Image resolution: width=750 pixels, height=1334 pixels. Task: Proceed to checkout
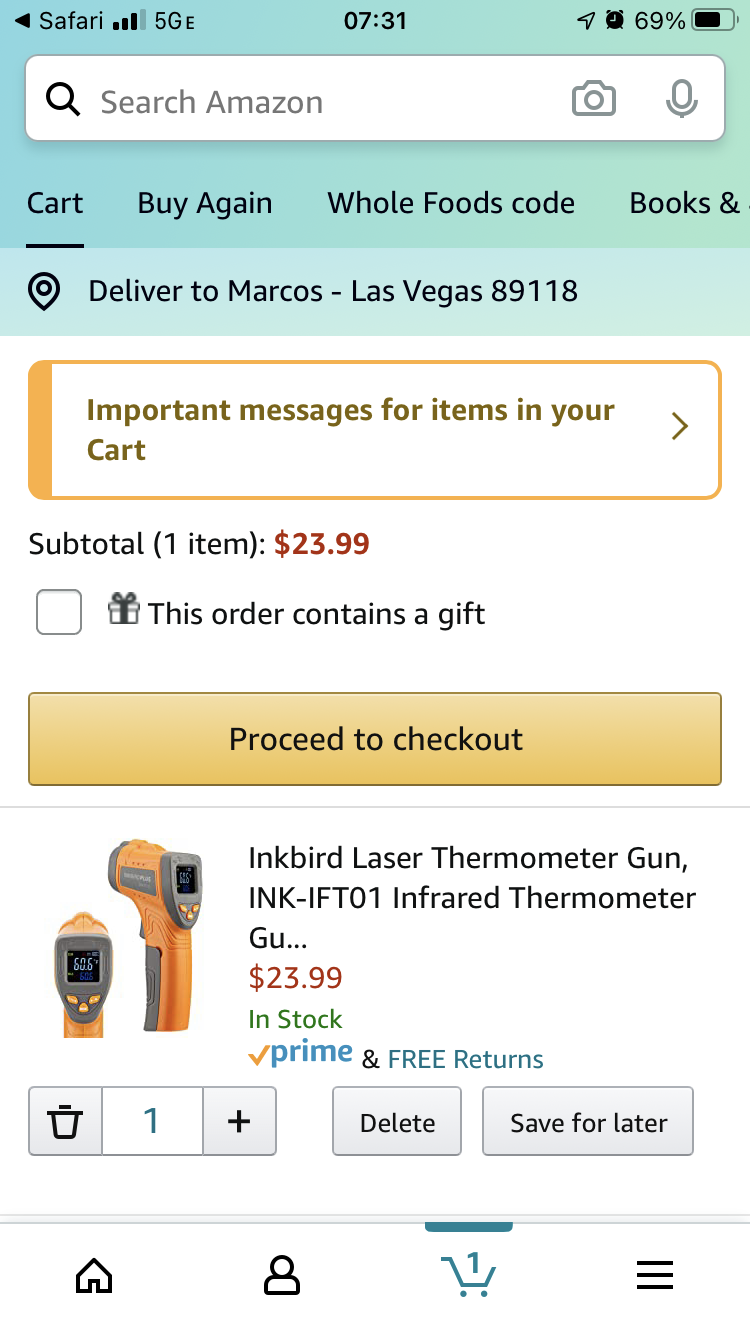[375, 739]
